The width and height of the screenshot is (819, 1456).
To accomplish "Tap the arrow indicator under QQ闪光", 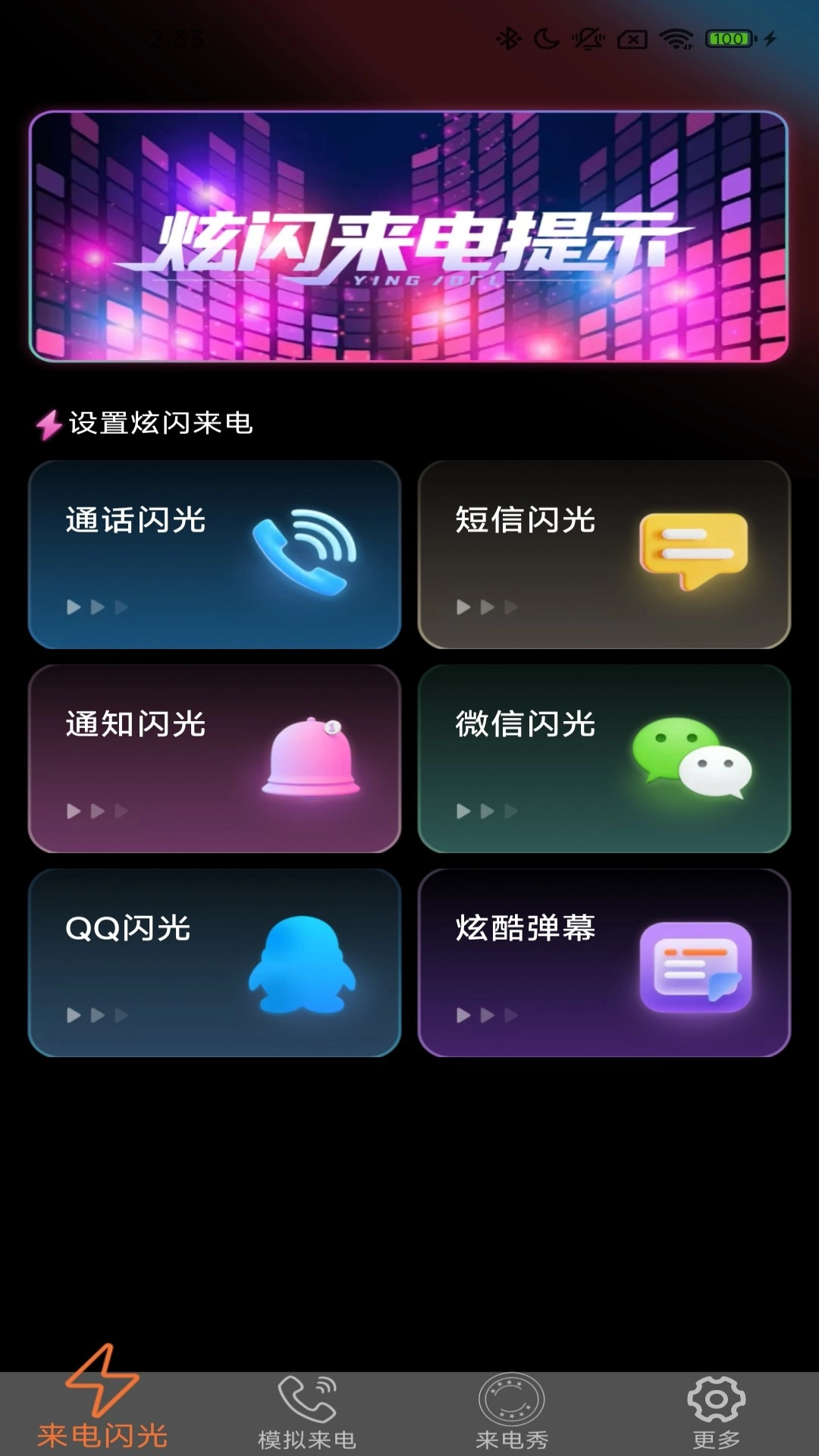I will pyautogui.click(x=94, y=1013).
